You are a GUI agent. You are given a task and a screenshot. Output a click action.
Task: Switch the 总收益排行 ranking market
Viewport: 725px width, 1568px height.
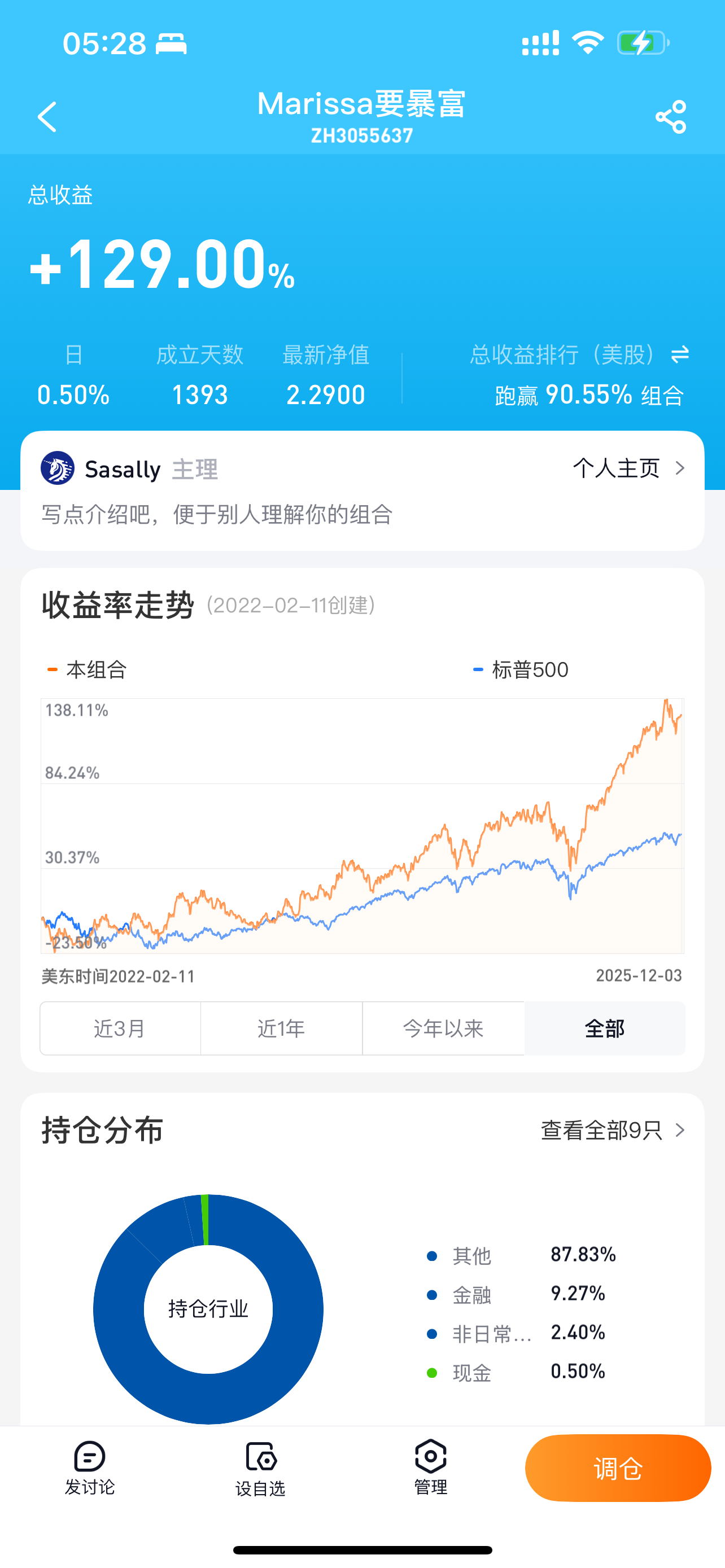[680, 354]
